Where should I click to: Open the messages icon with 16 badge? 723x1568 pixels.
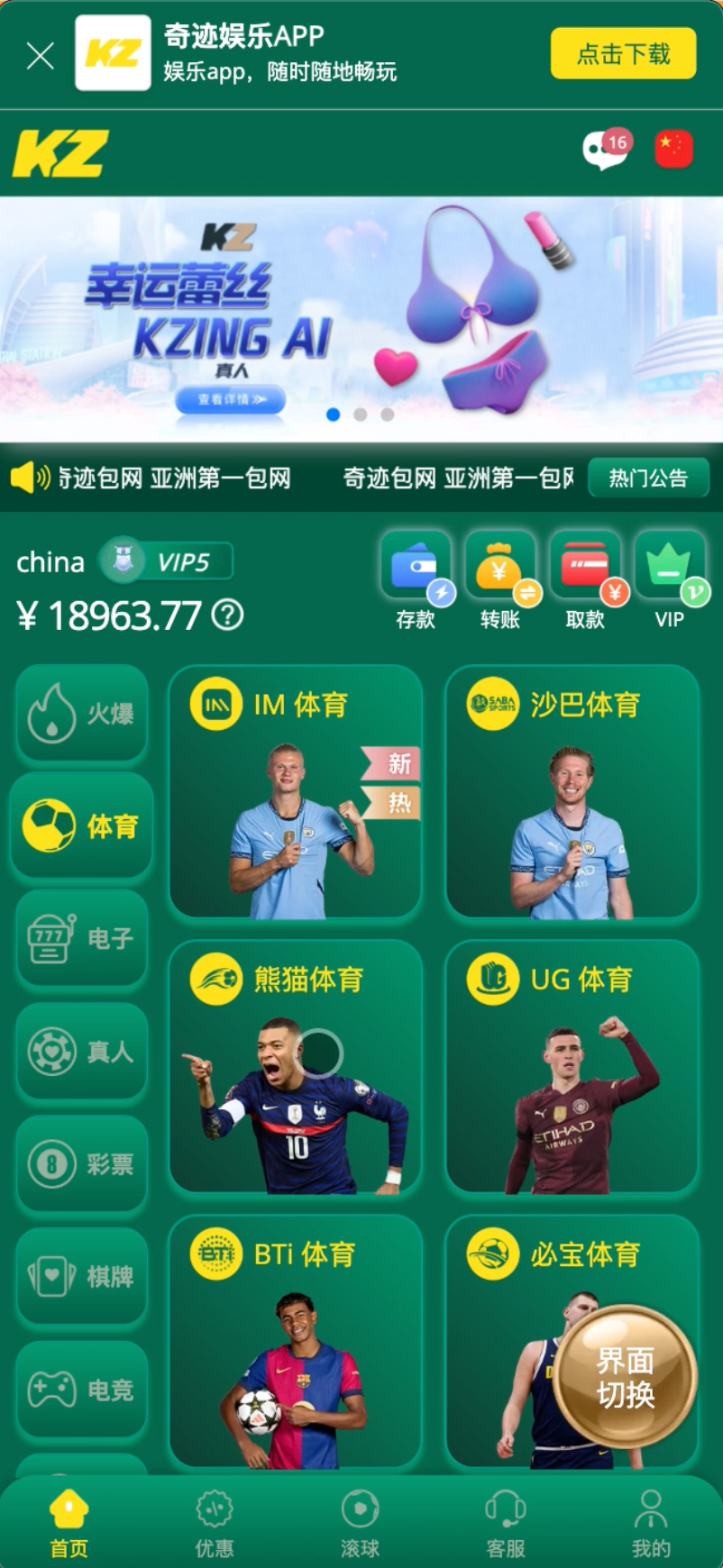coord(606,150)
